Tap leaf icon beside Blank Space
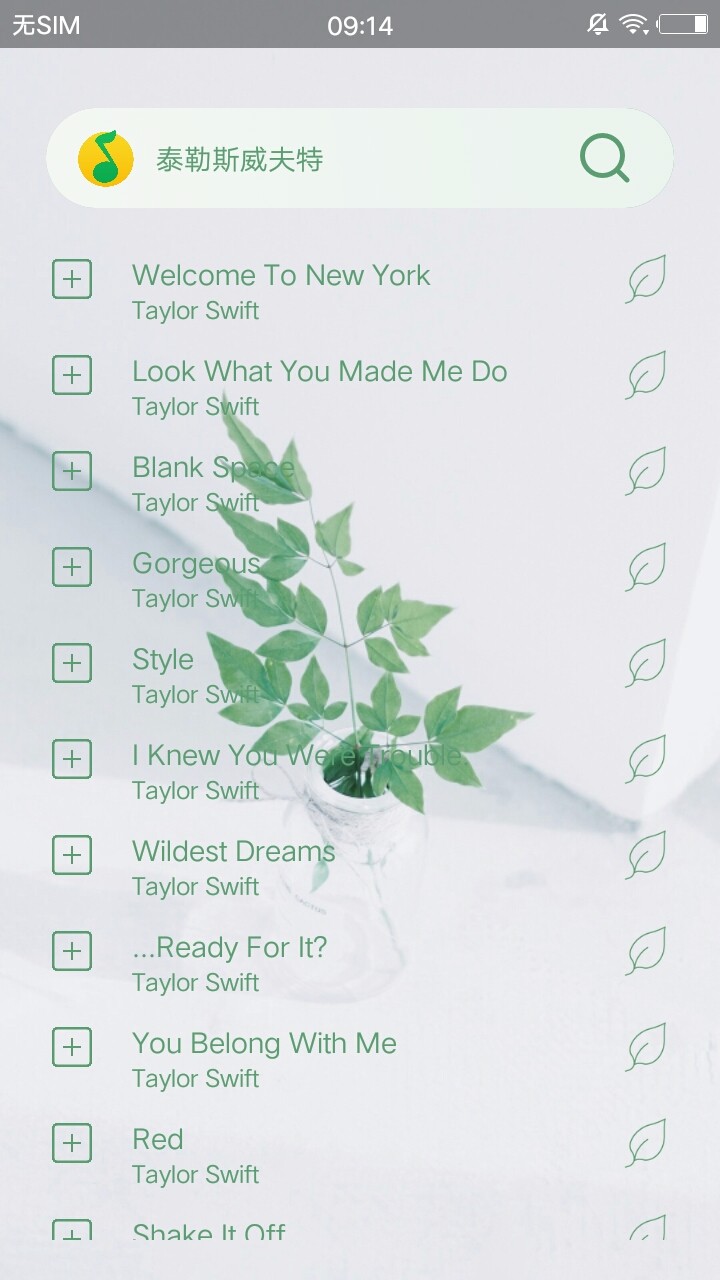The image size is (720, 1280). [646, 470]
